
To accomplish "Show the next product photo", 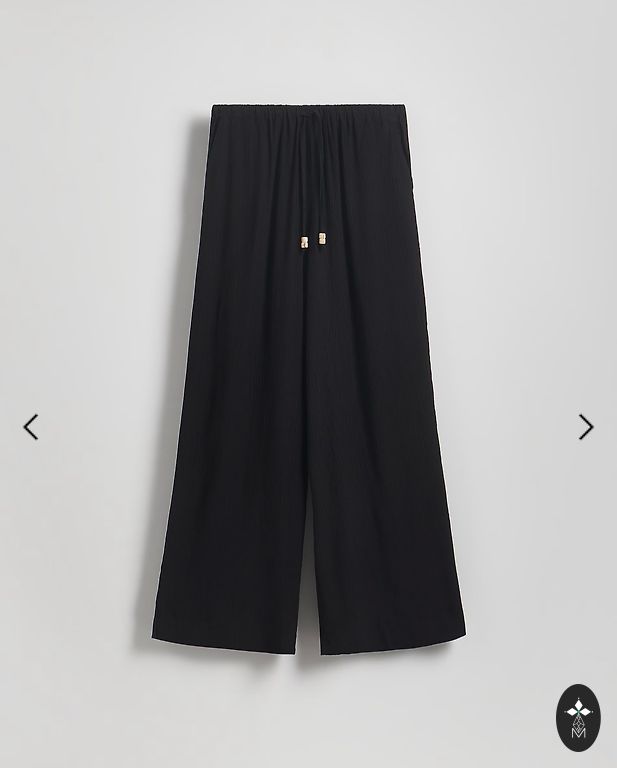I will 586,427.
